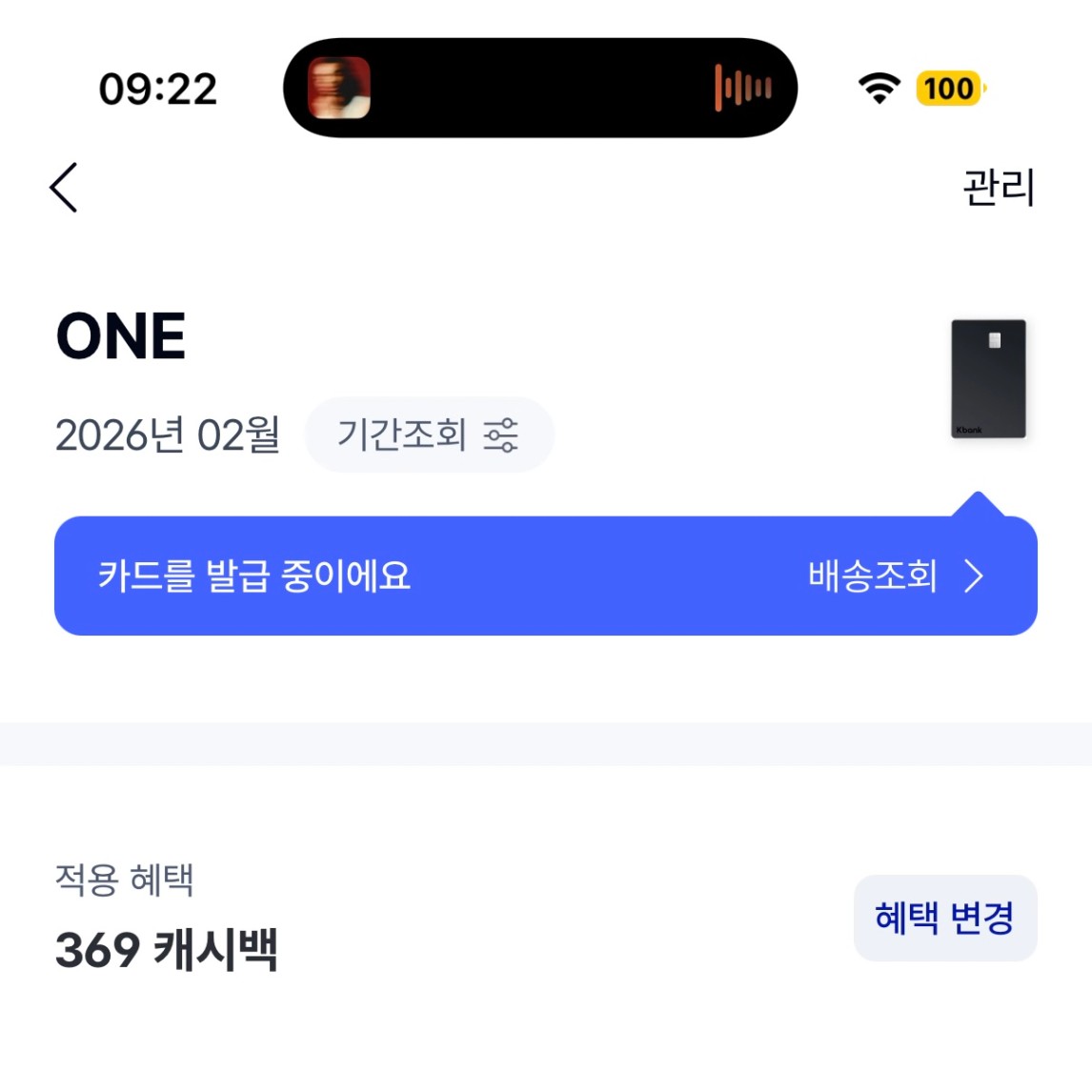The image size is (1092, 1092).
Task: Tap 혜택 변경 to change benefits
Action: coord(944,918)
